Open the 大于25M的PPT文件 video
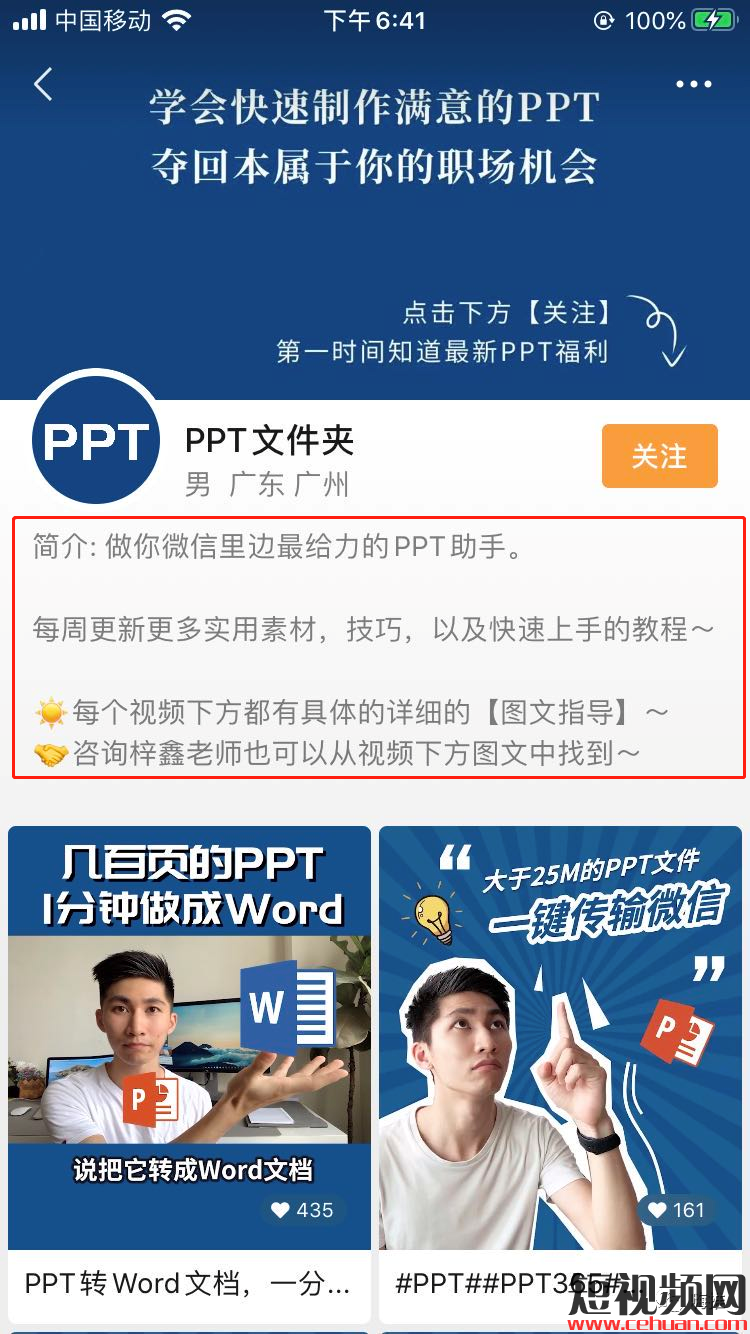750x1334 pixels. [x=560, y=1040]
